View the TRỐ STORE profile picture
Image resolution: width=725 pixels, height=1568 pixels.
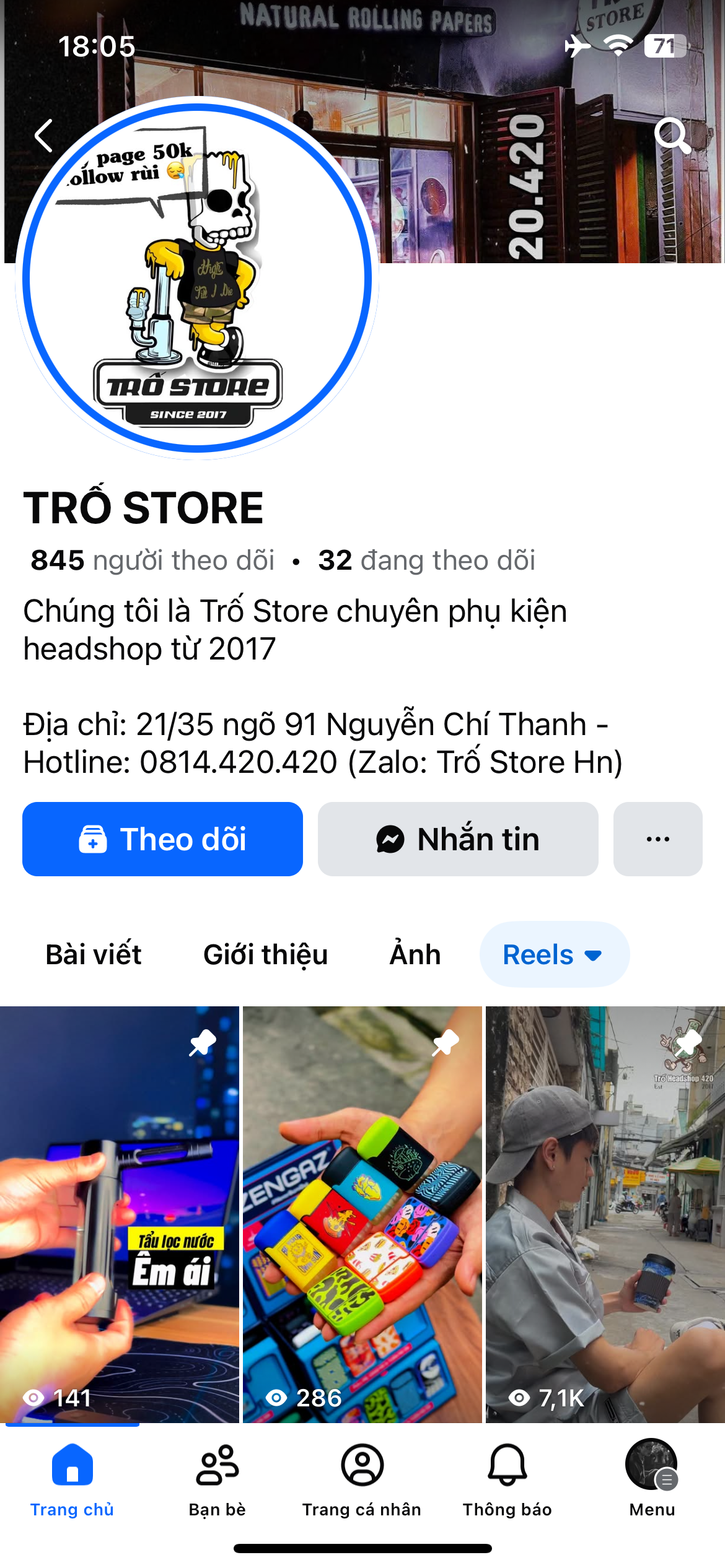197,278
